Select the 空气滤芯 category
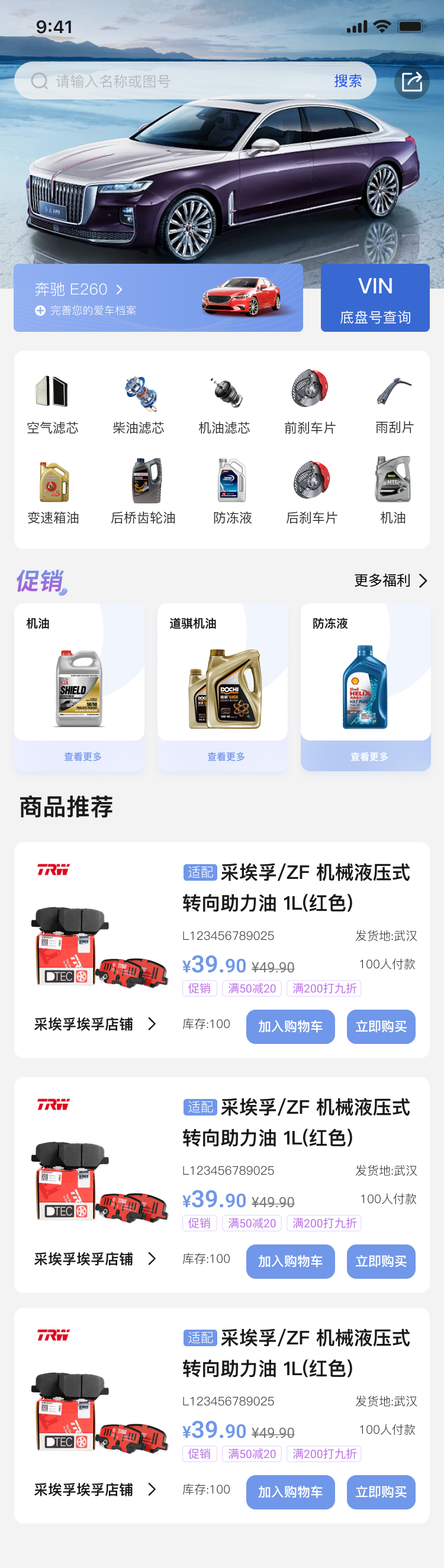This screenshot has width=444, height=1568. (52, 402)
